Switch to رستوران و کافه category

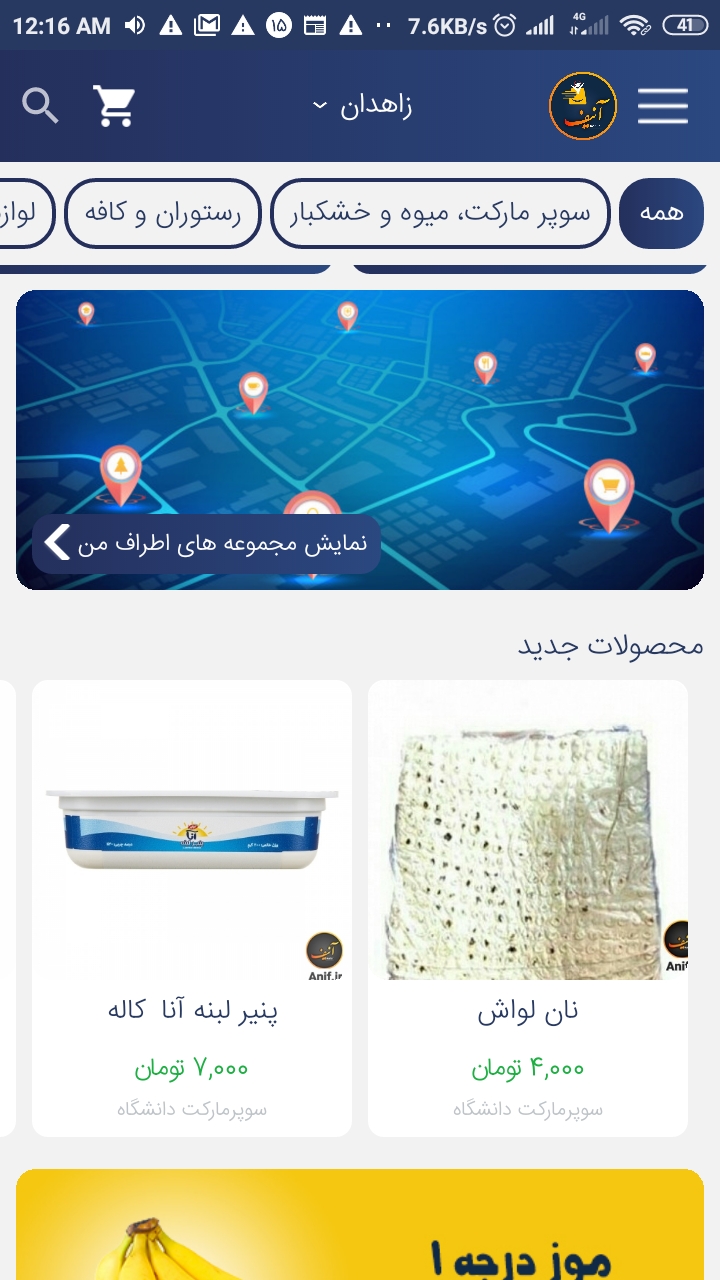(163, 213)
